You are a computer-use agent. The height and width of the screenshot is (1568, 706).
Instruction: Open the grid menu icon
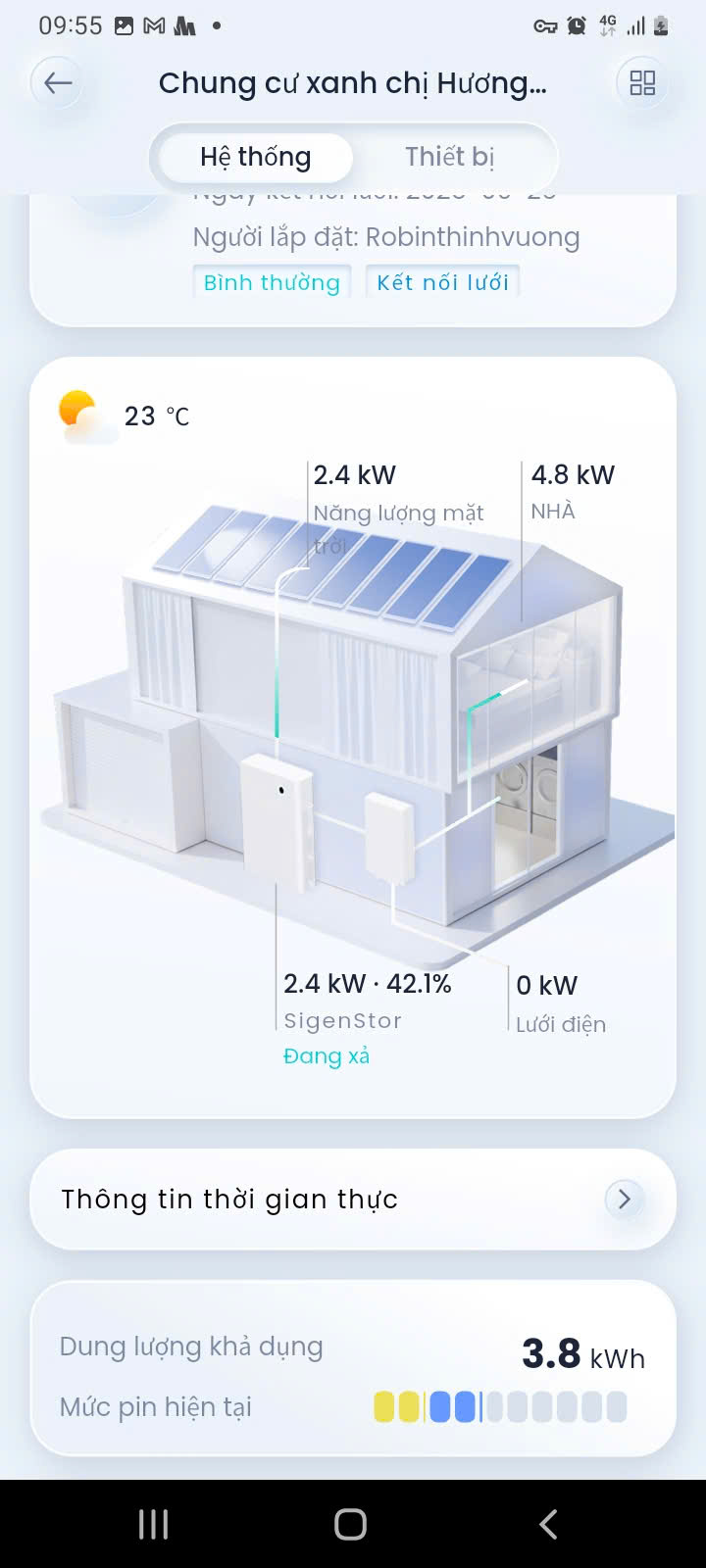(x=642, y=83)
